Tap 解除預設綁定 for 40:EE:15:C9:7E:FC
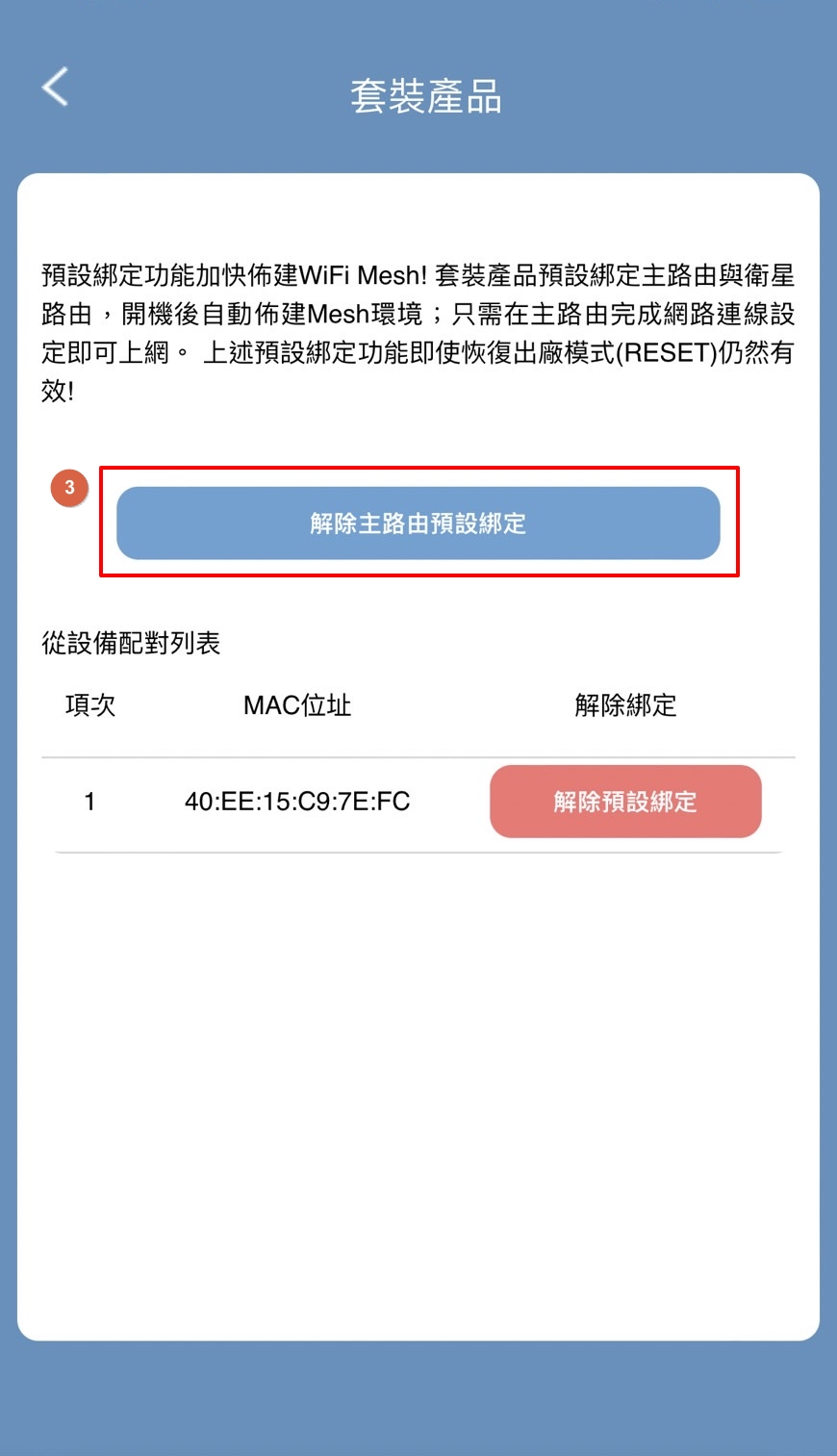Image resolution: width=837 pixels, height=1456 pixels. click(x=625, y=802)
